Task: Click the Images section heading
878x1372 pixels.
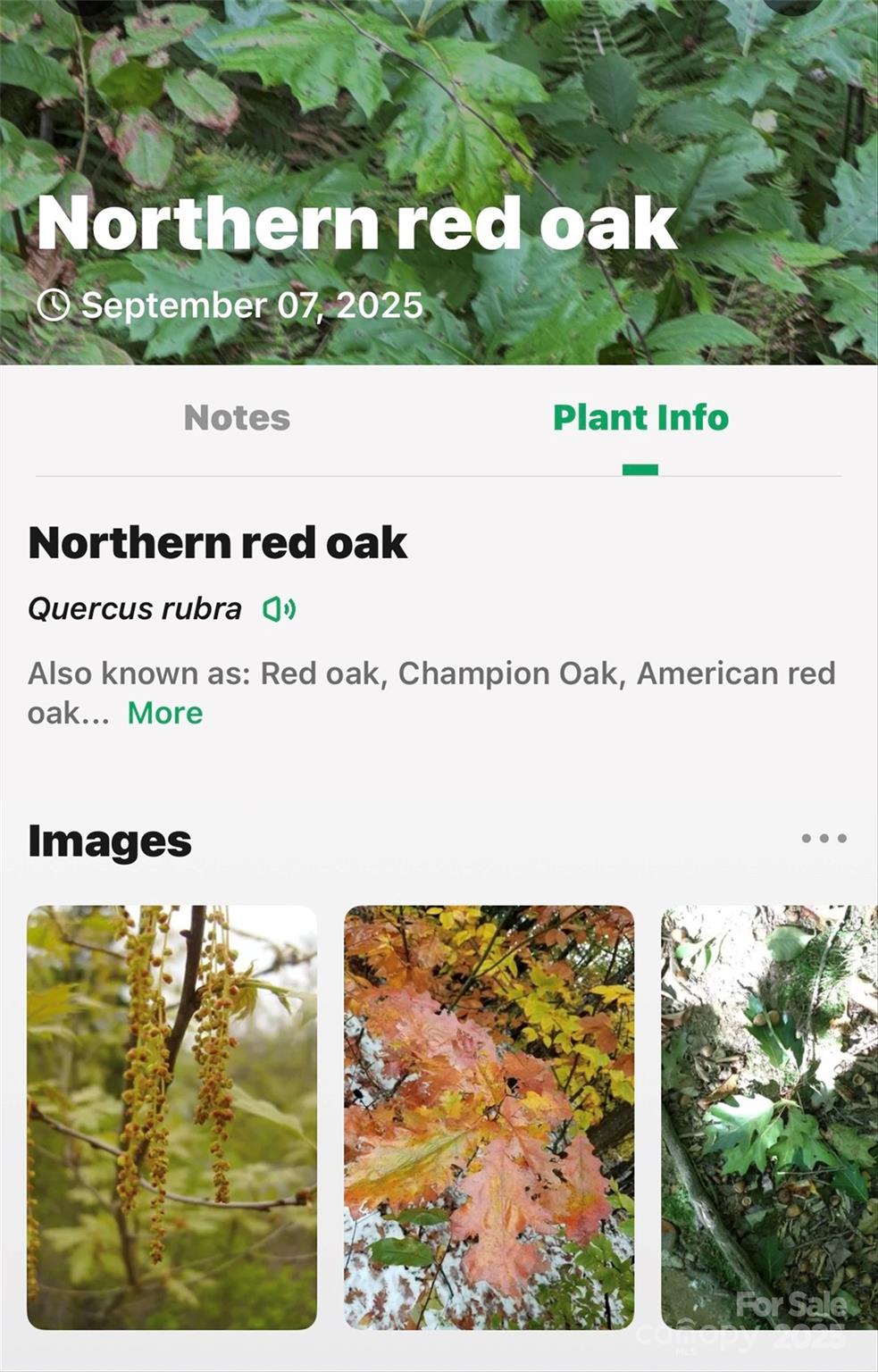Action: tap(107, 840)
